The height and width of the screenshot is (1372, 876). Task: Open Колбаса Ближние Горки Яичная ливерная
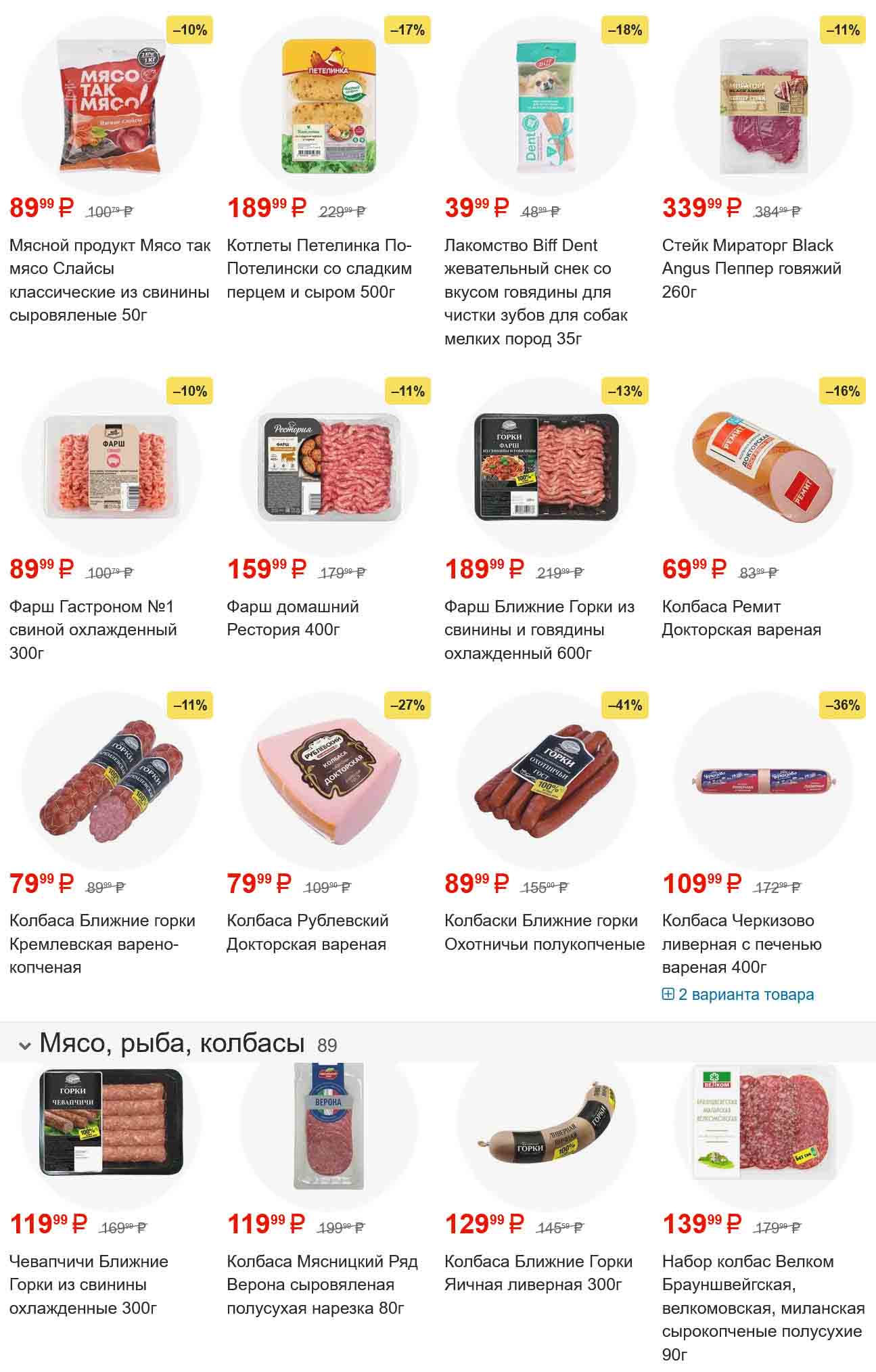[538, 1273]
